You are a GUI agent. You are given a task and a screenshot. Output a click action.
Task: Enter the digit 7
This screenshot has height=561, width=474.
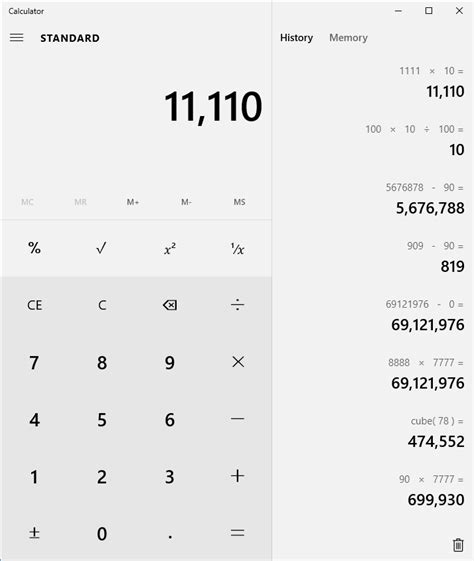point(34,362)
